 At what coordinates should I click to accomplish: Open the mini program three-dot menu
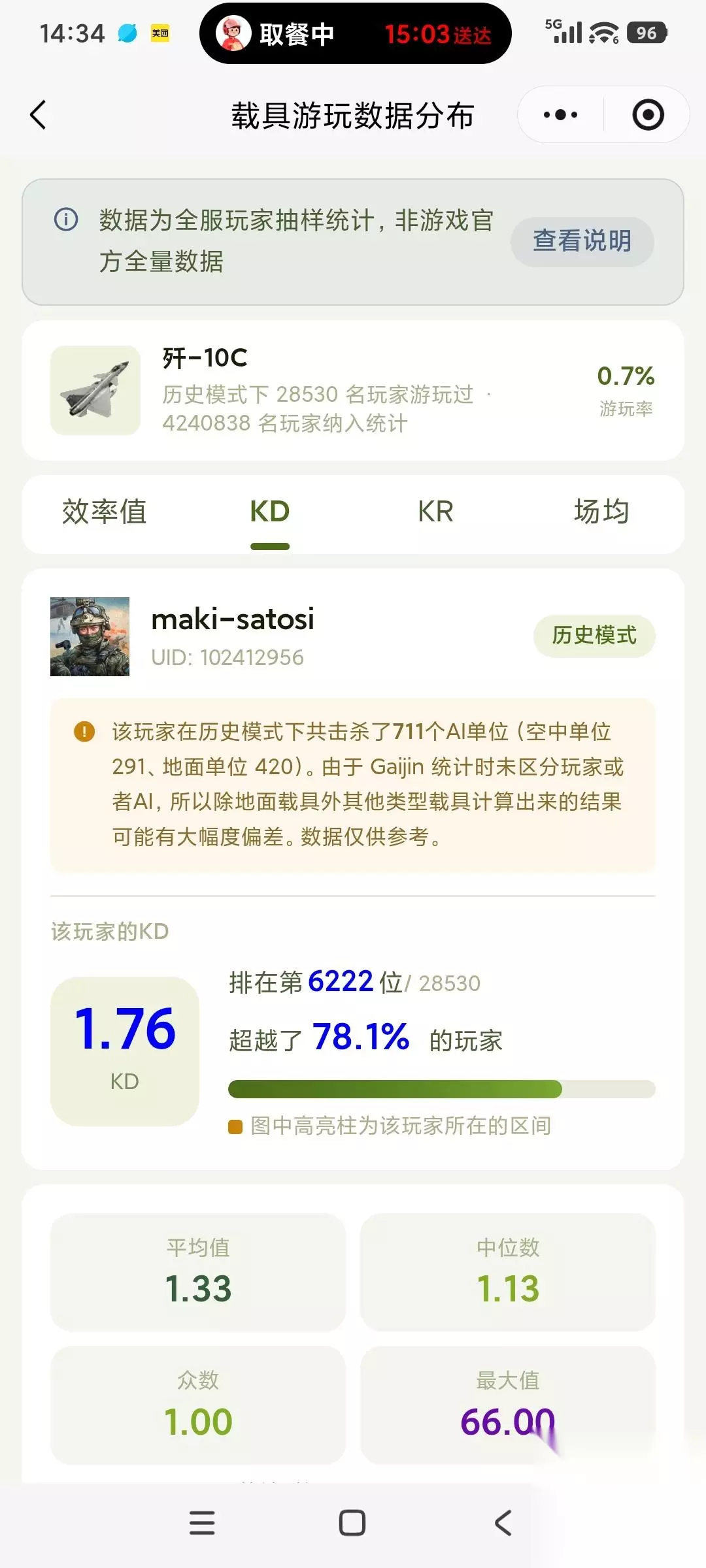coord(560,115)
